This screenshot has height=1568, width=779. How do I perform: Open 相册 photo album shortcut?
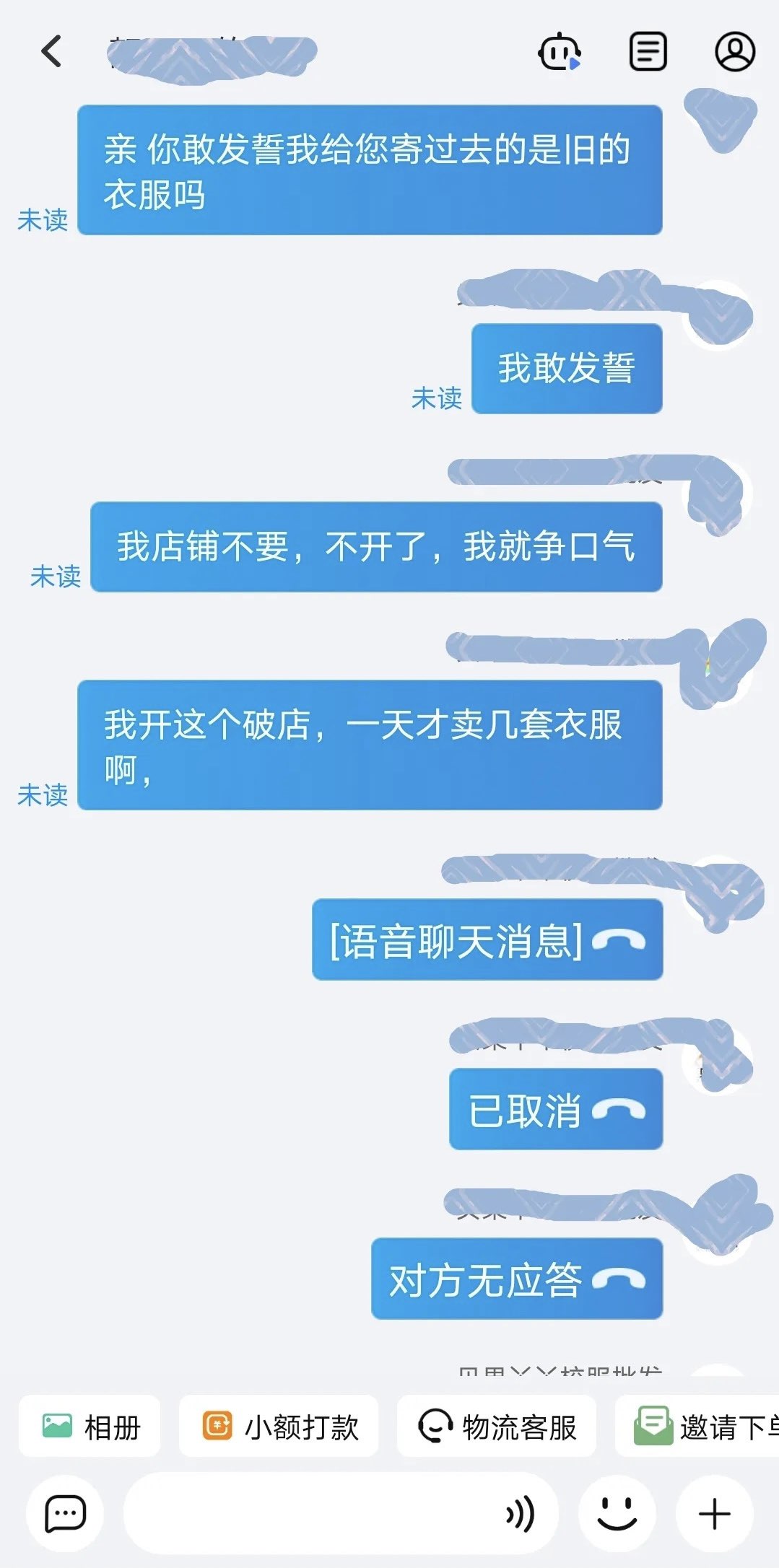(90, 1427)
